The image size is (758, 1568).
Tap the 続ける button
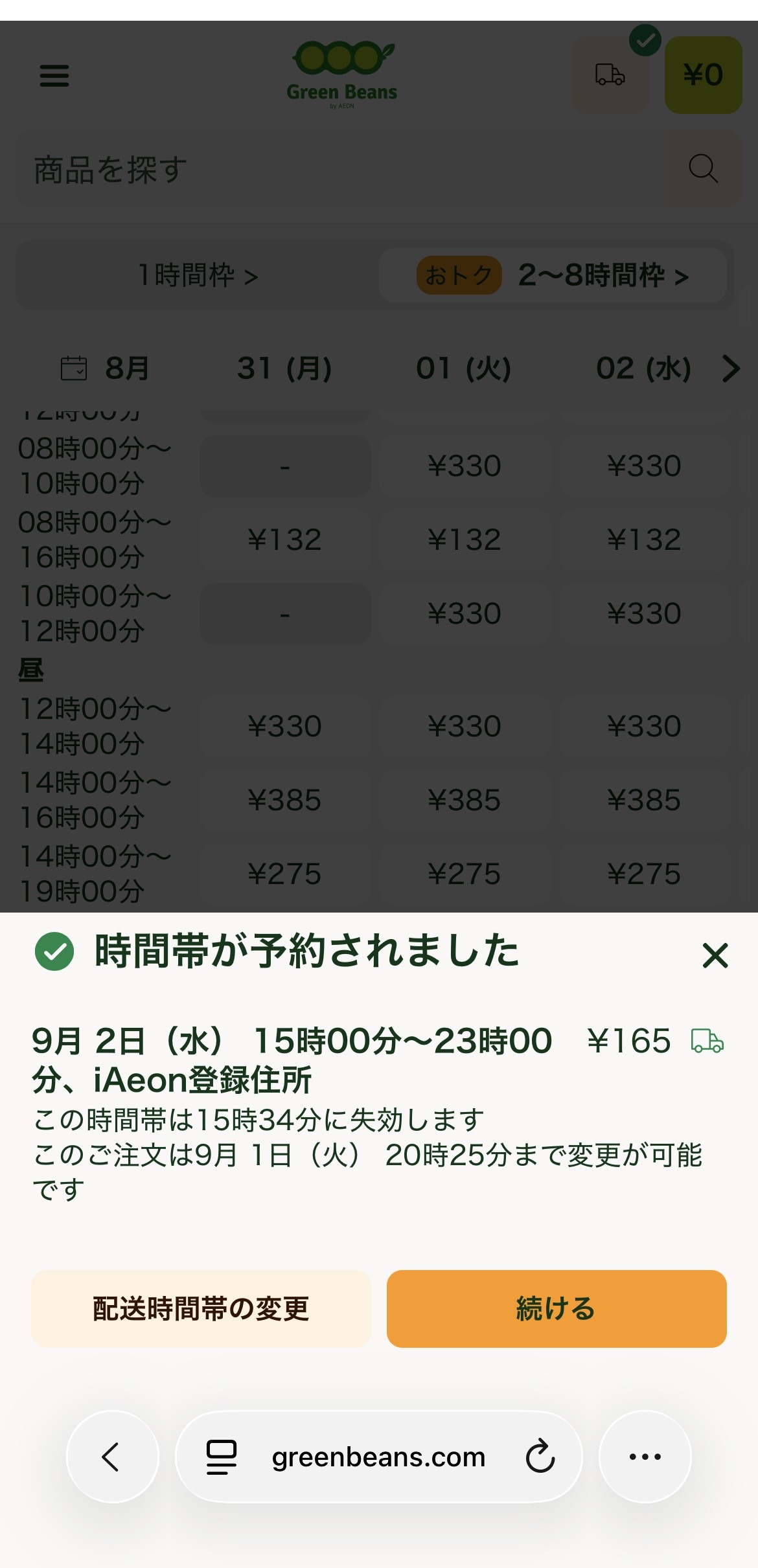[557, 1308]
